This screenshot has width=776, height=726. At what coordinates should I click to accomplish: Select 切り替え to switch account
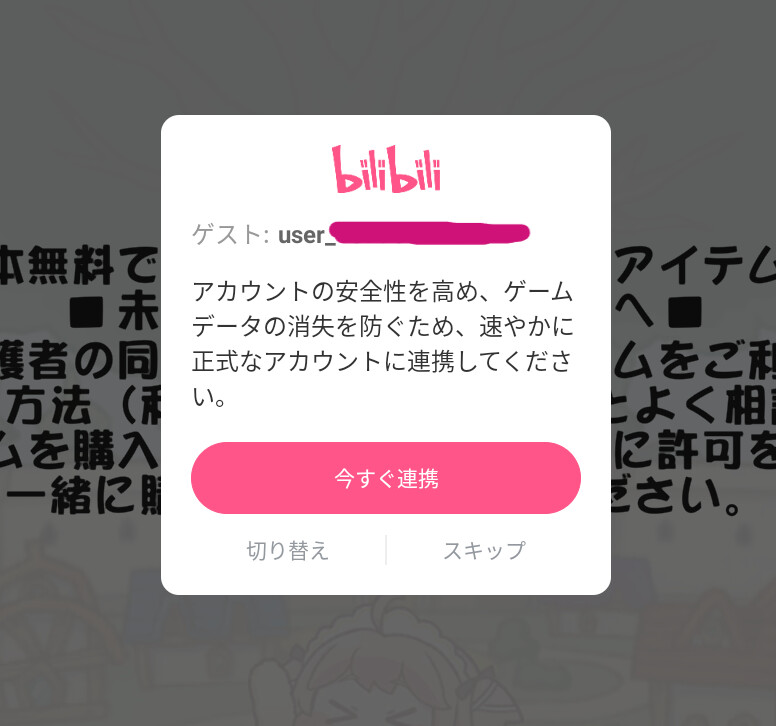click(288, 550)
